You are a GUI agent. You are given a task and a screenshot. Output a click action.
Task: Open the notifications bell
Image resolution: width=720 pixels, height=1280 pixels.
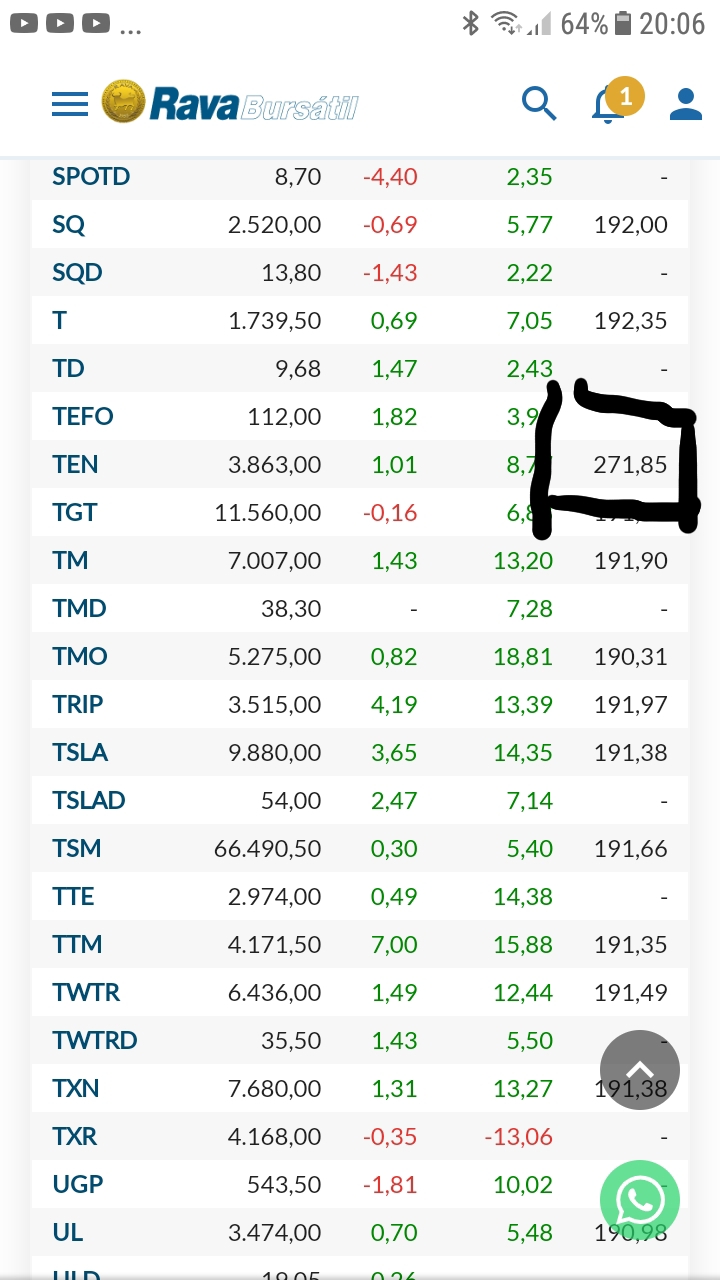click(x=608, y=104)
